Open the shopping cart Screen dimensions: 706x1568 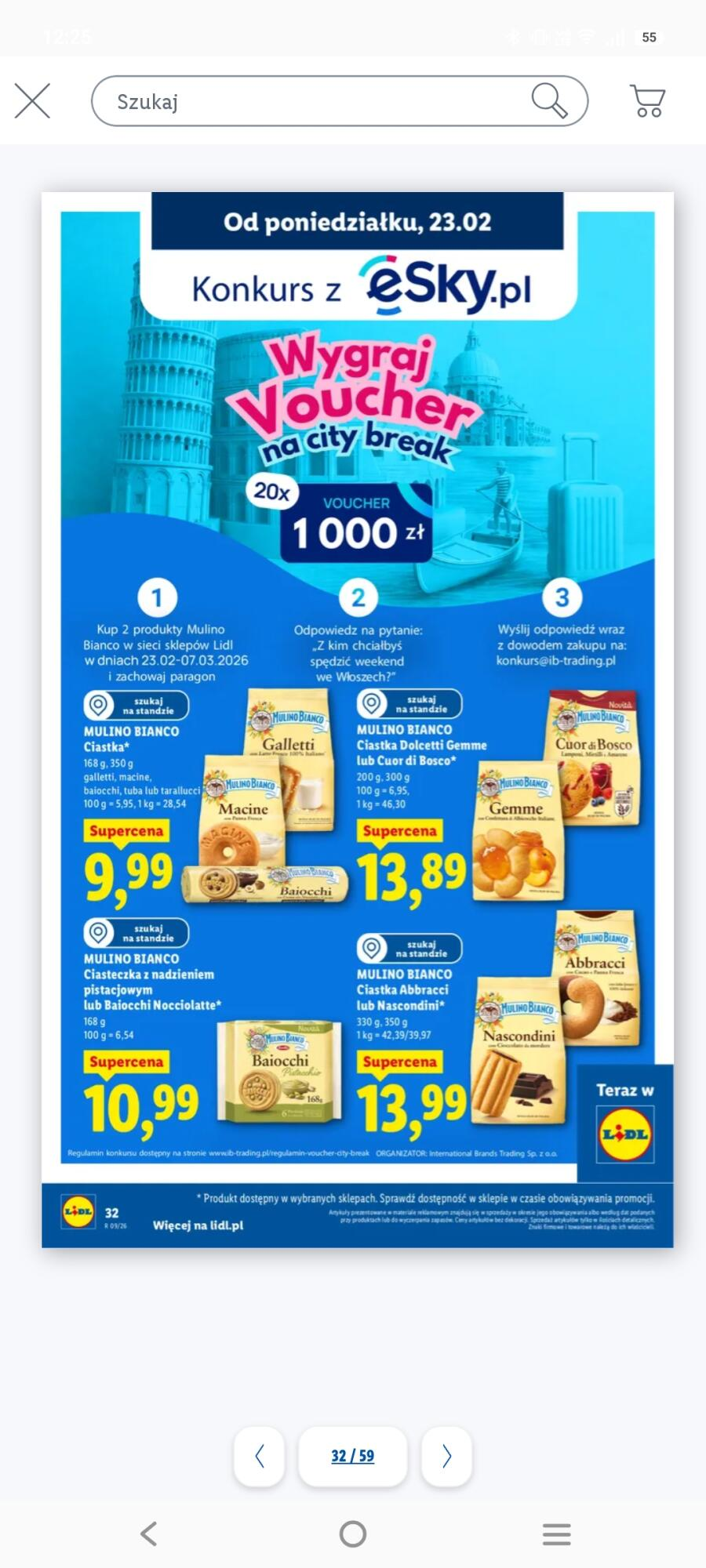[647, 101]
